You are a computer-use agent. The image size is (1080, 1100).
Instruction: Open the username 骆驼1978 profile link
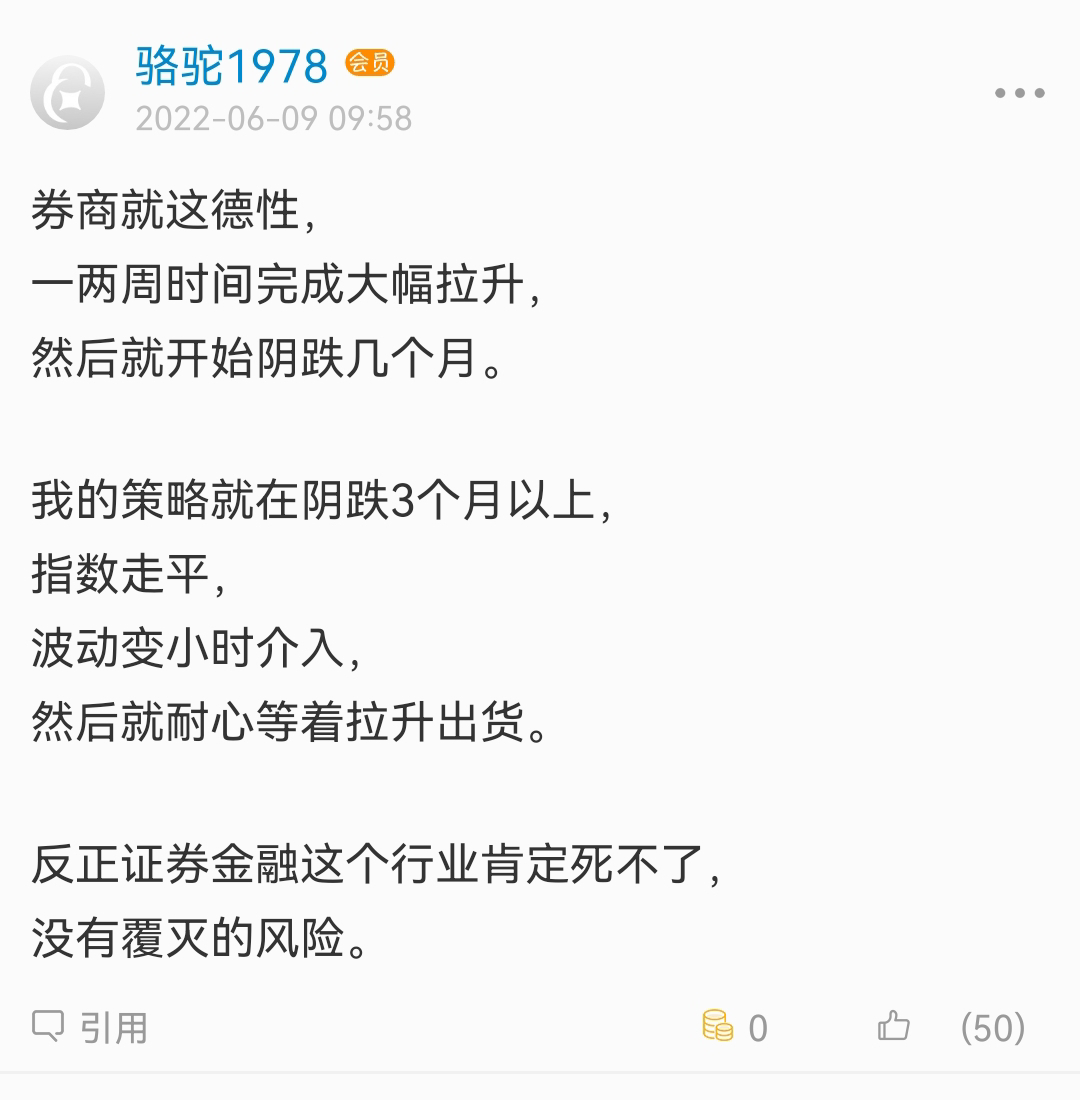(x=231, y=66)
